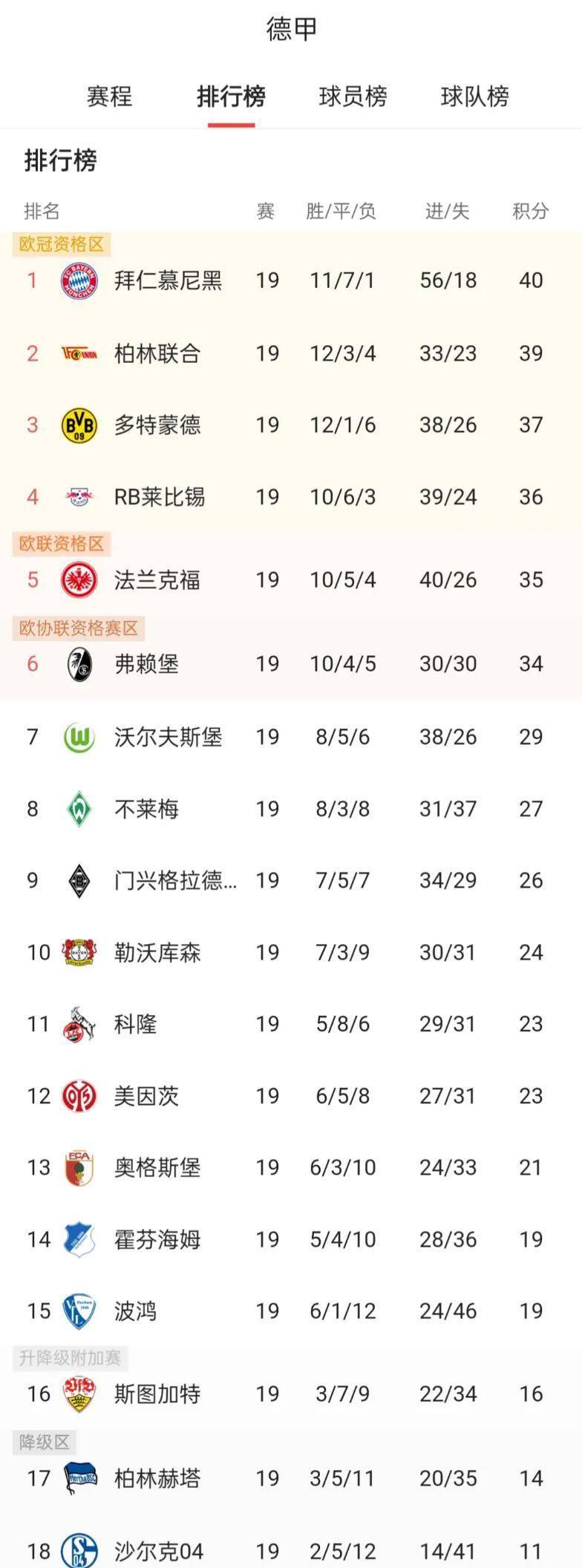Open the 球员榜 tab
The image size is (582, 1568).
(353, 96)
